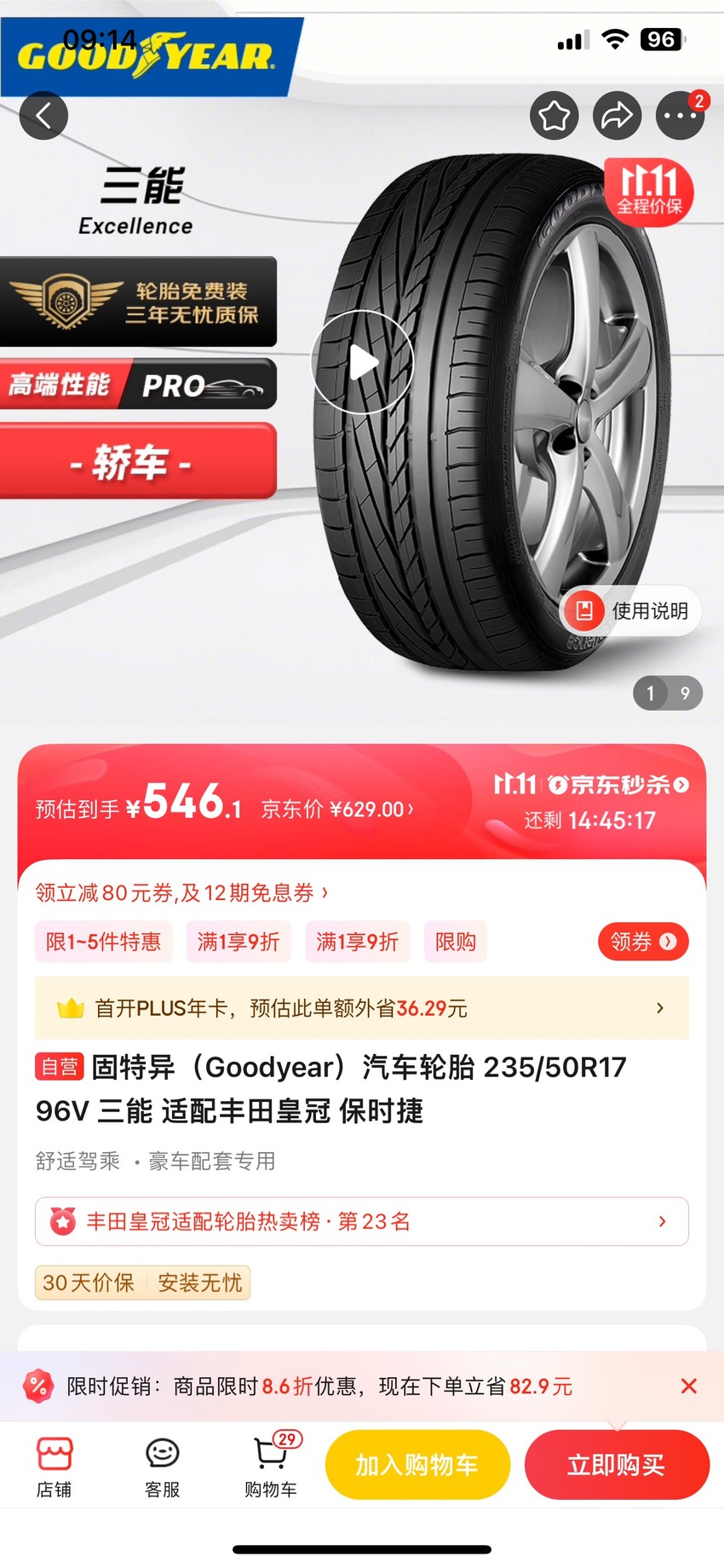Image resolution: width=724 pixels, height=1568 pixels.
Task: Play the product video
Action: [x=363, y=362]
